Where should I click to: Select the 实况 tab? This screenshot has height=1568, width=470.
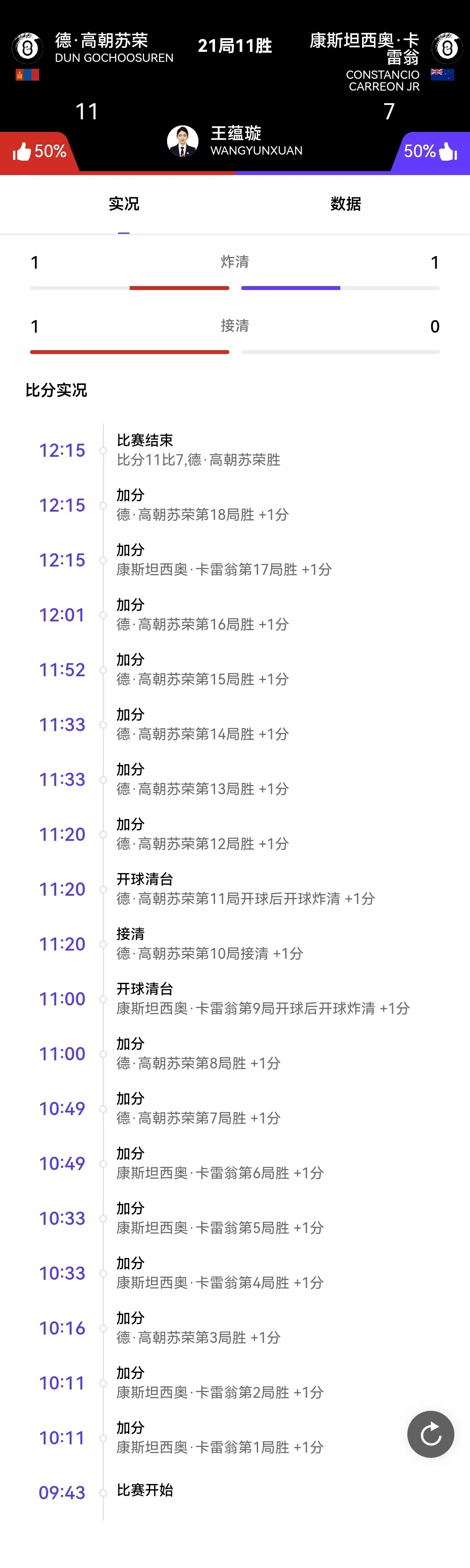pos(124,204)
